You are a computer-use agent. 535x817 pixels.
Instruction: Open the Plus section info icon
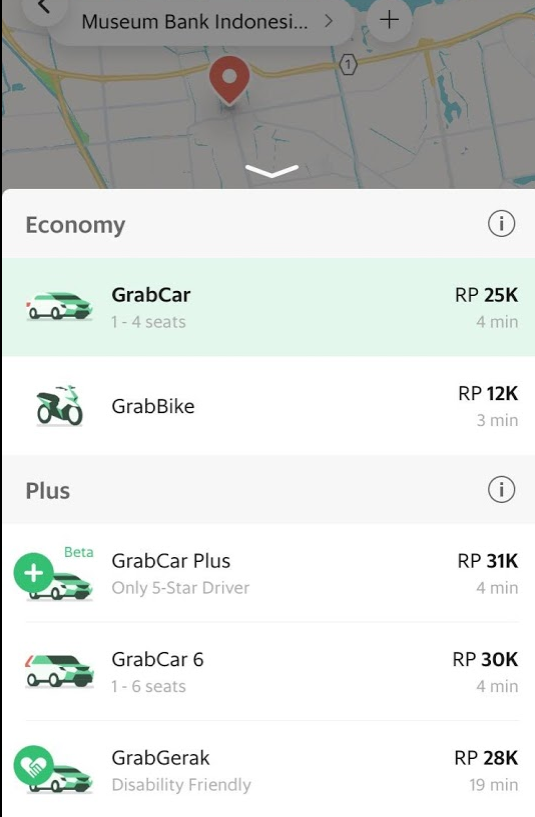pyautogui.click(x=501, y=490)
